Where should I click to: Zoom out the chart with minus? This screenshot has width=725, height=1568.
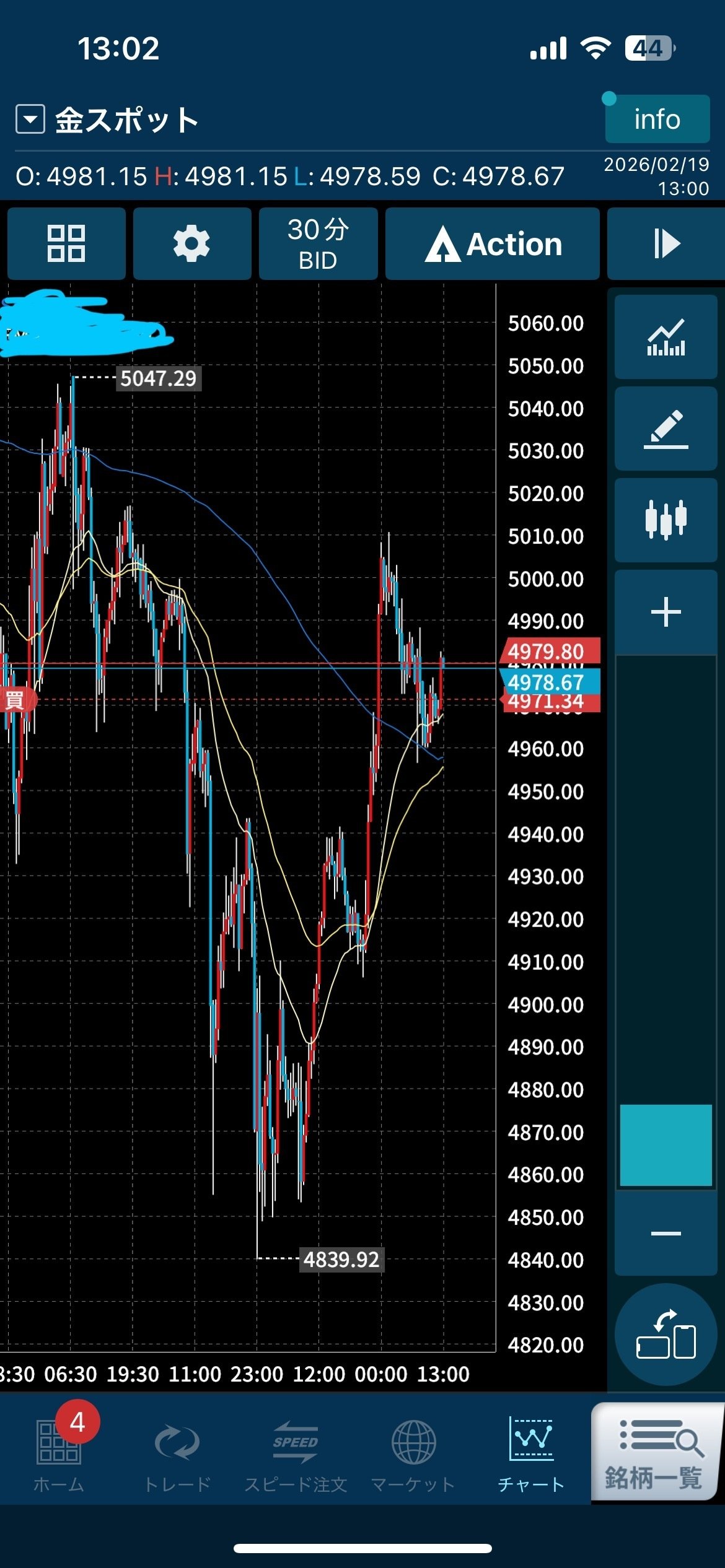tap(666, 1234)
